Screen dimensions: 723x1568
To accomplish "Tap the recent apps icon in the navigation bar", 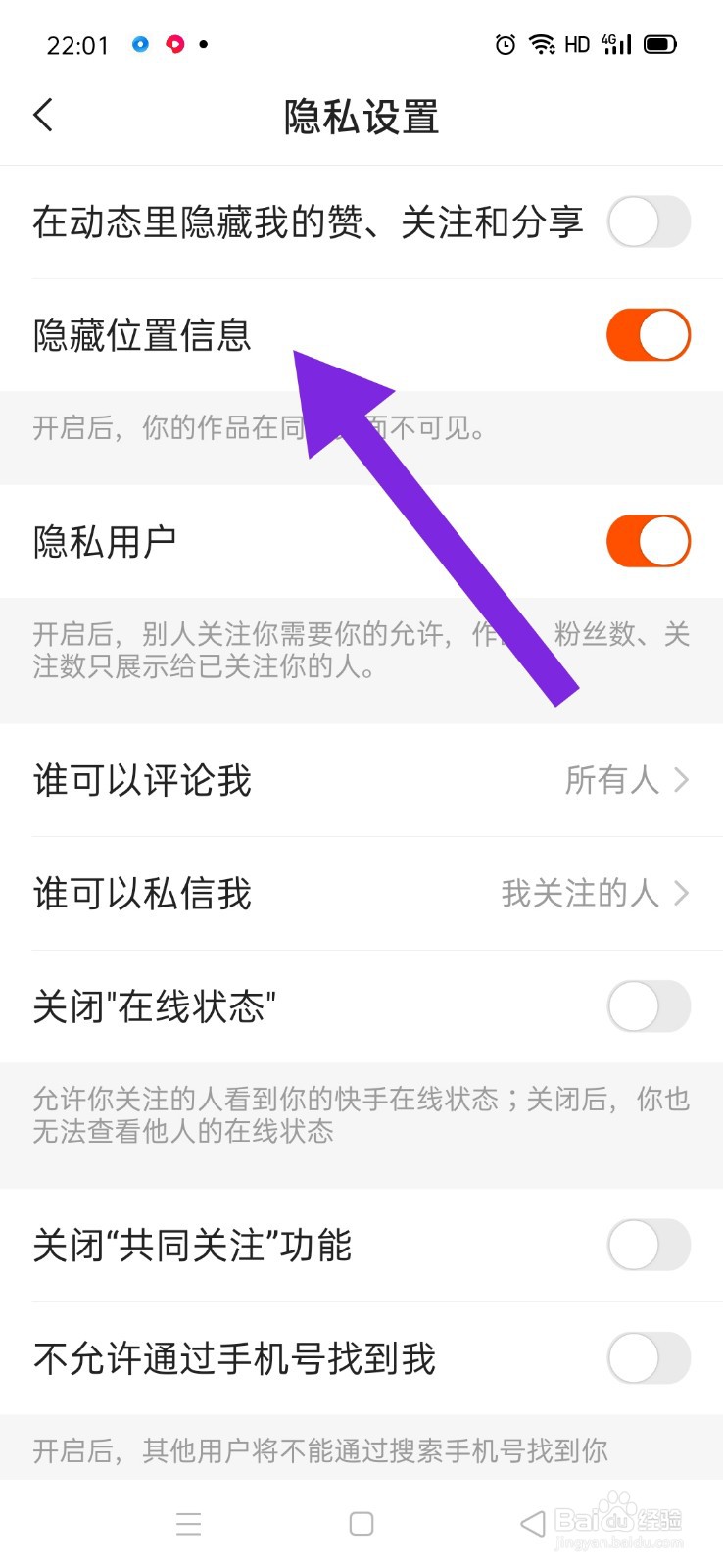I will tap(188, 1523).
